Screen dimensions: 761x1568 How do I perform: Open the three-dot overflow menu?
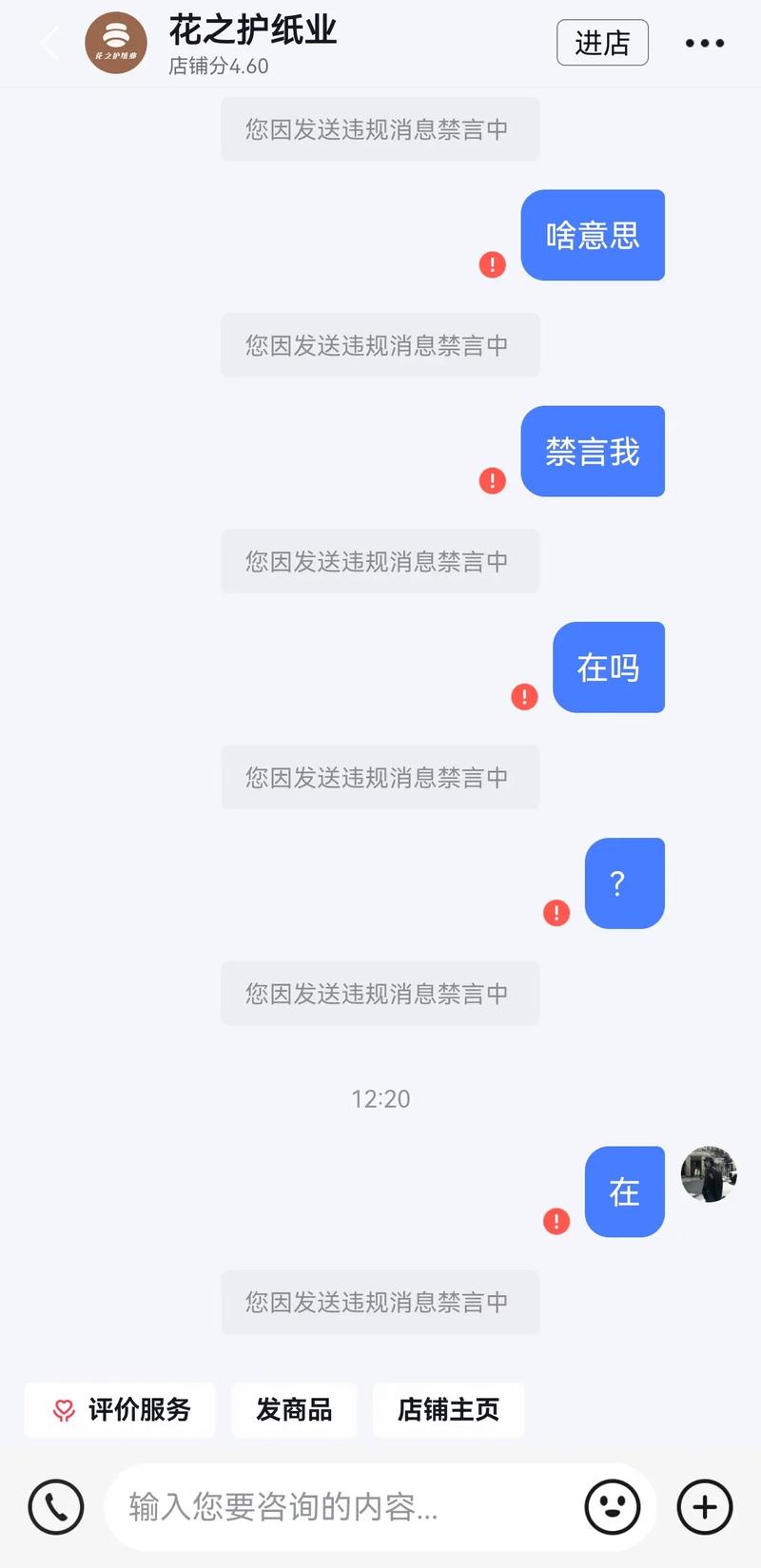coord(704,43)
